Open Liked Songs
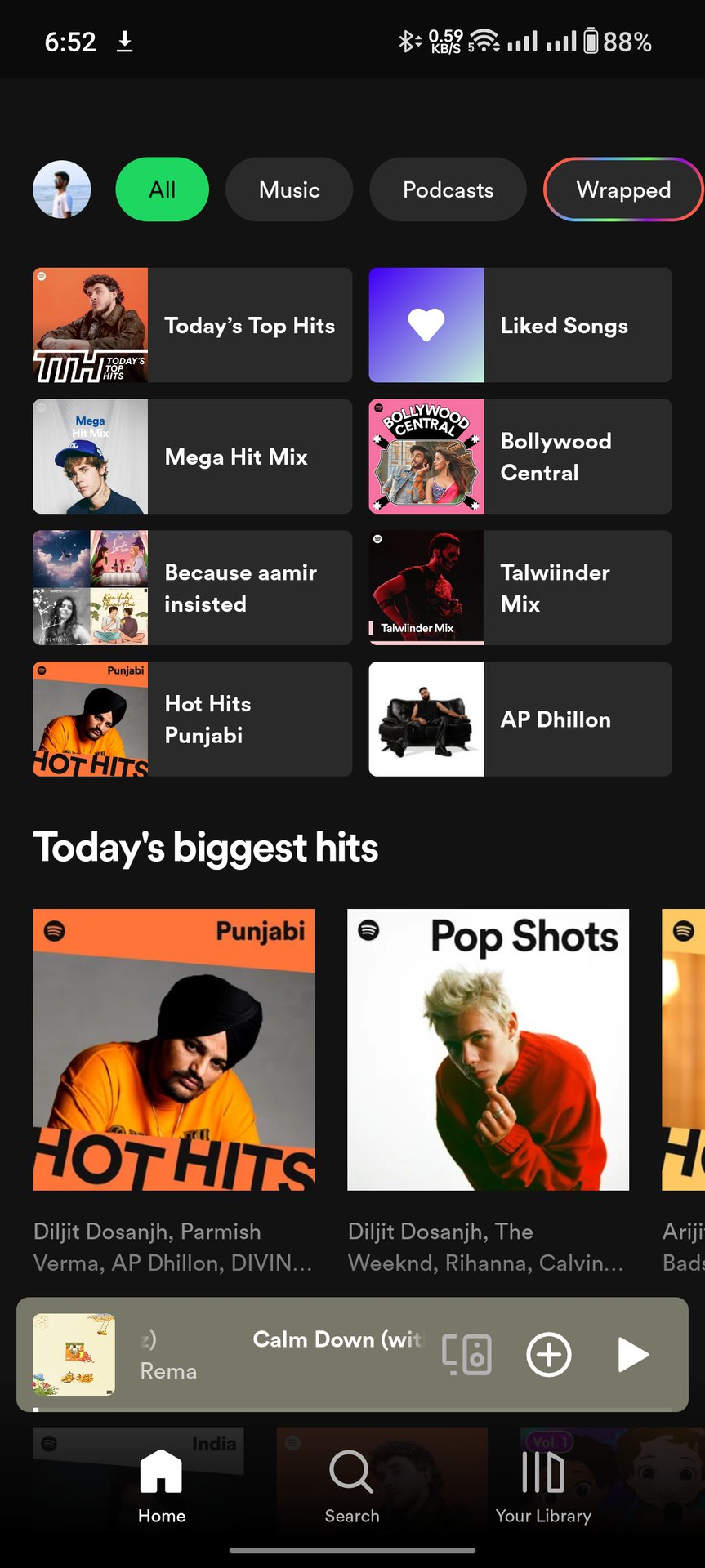705x1568 pixels. pos(520,325)
